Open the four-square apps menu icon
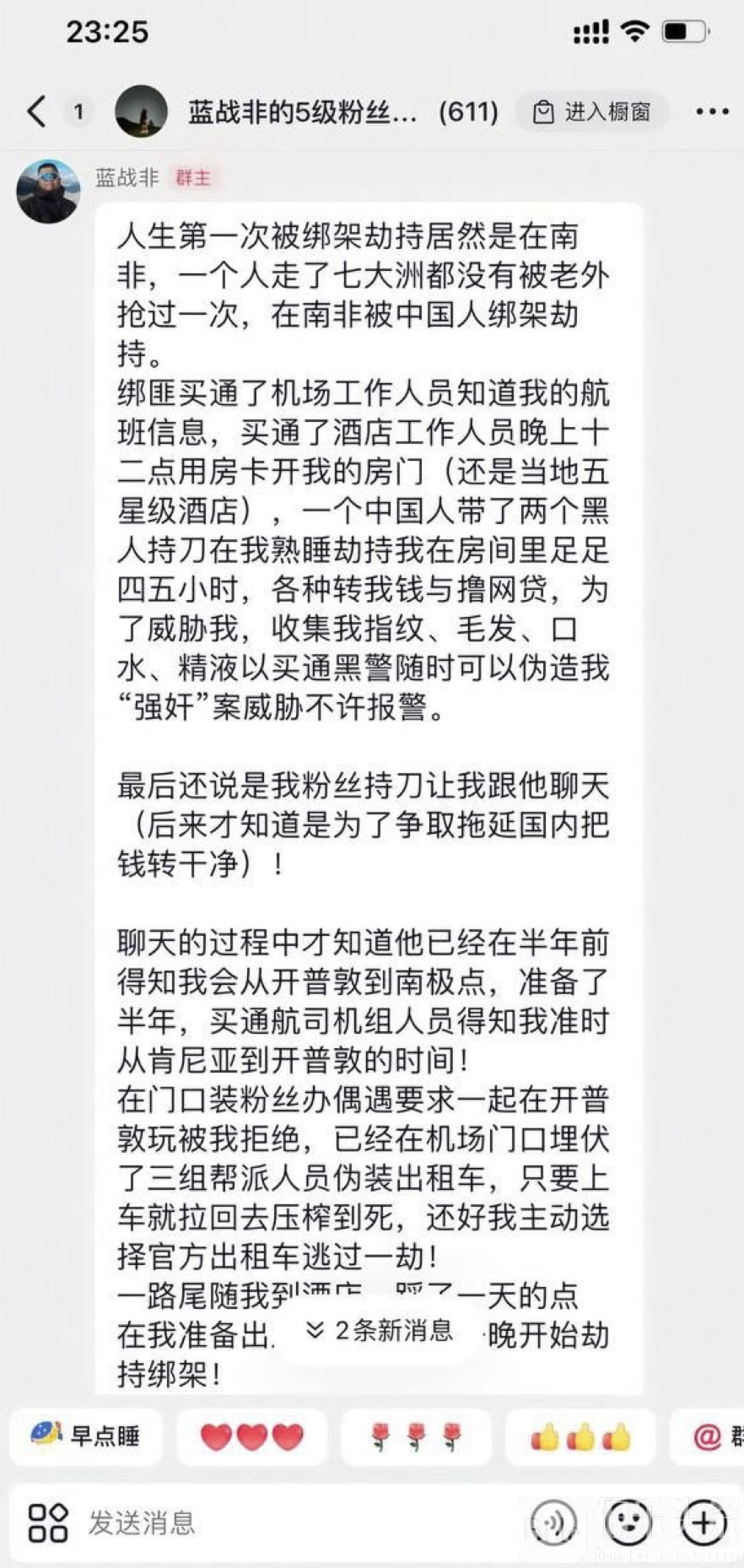744x1568 pixels. click(48, 1522)
